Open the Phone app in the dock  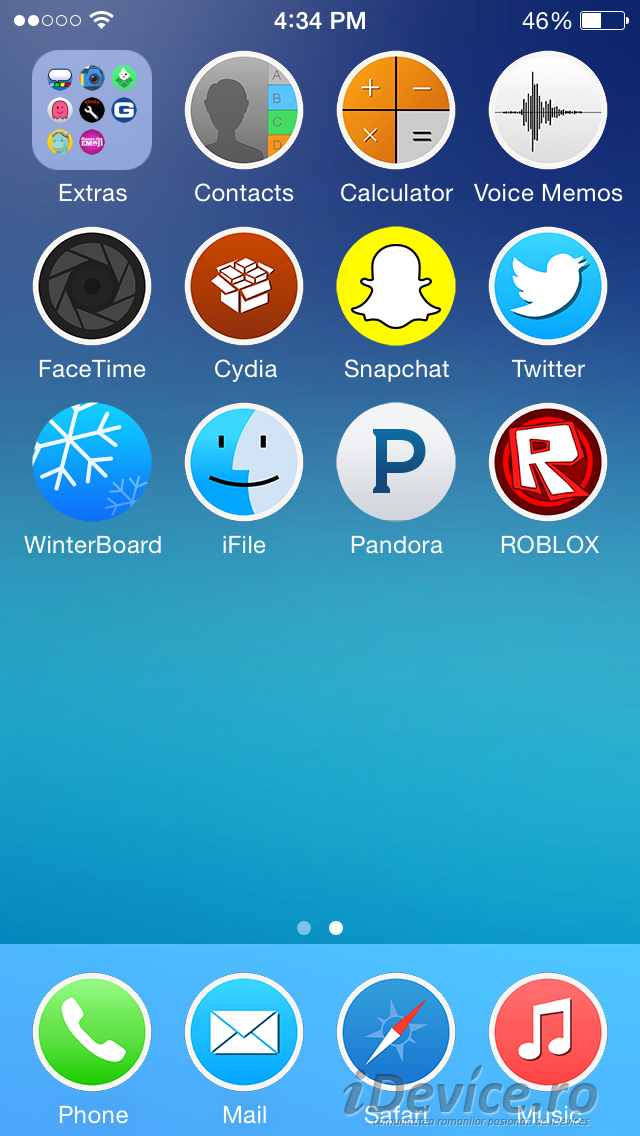[x=92, y=1032]
